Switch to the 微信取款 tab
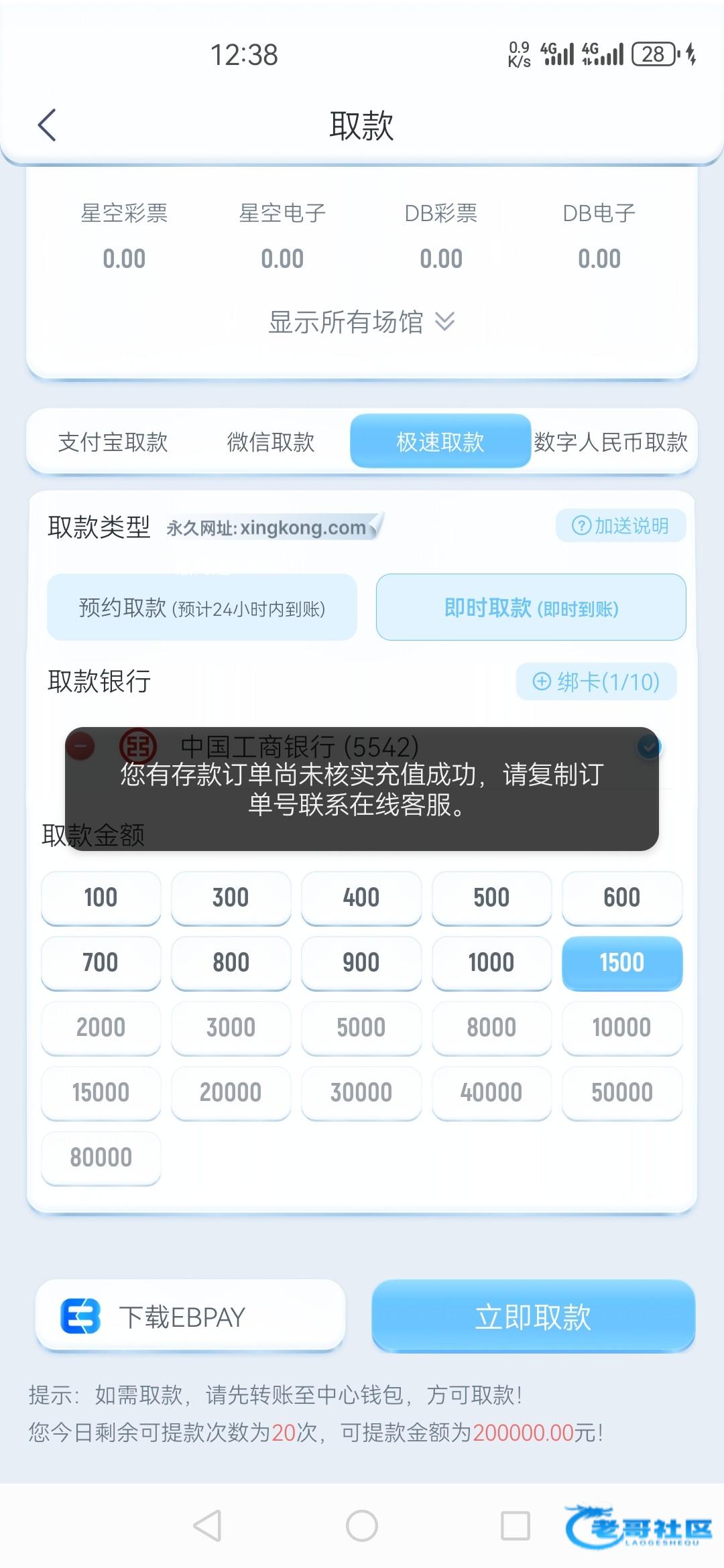The height and width of the screenshot is (1568, 724). tap(271, 442)
